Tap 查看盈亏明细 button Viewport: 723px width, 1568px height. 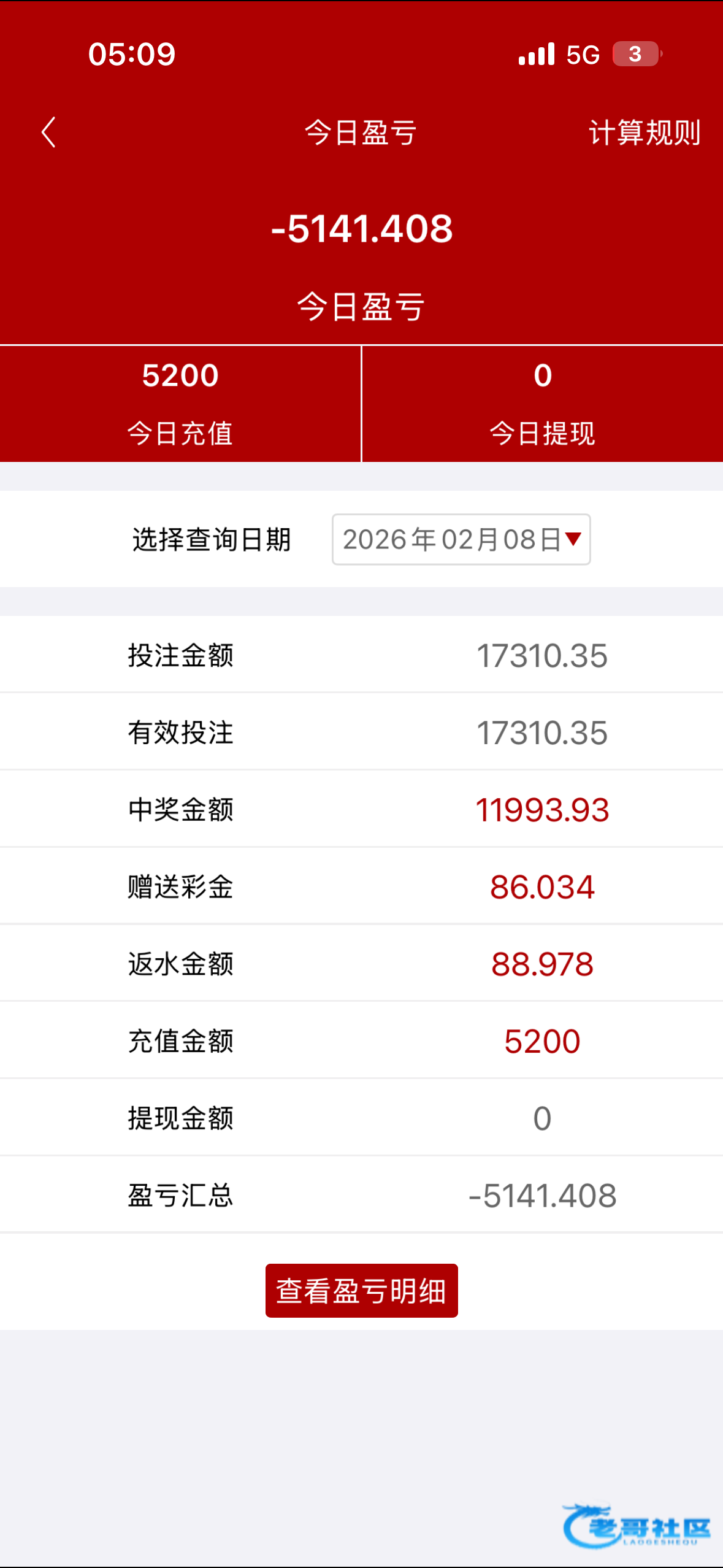[x=361, y=1290]
